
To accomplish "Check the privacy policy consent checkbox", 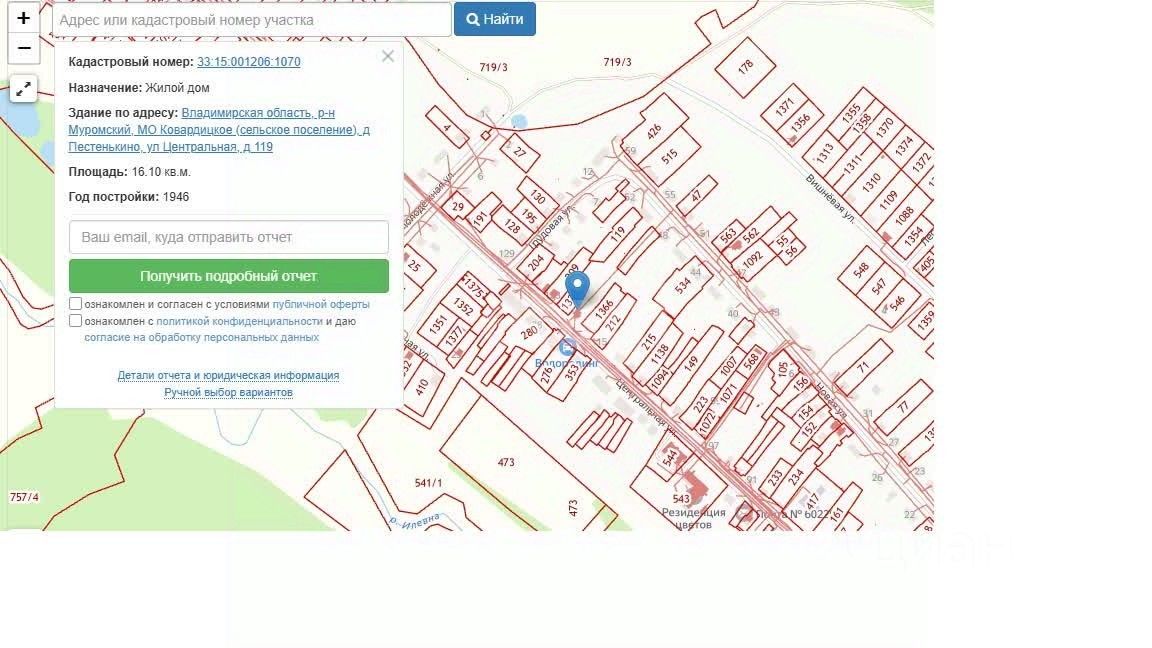I will tap(76, 321).
